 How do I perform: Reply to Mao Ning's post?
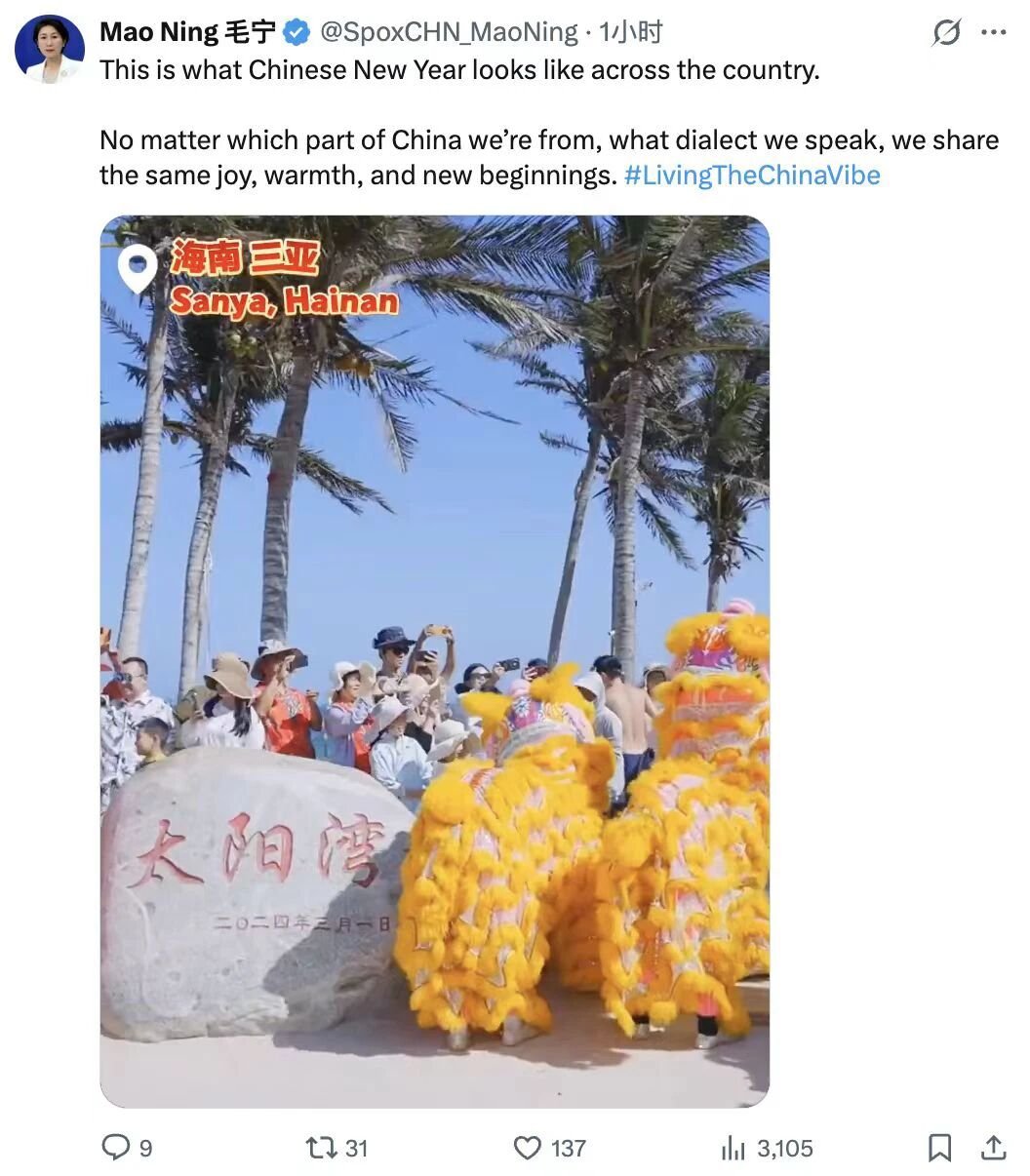116,1148
